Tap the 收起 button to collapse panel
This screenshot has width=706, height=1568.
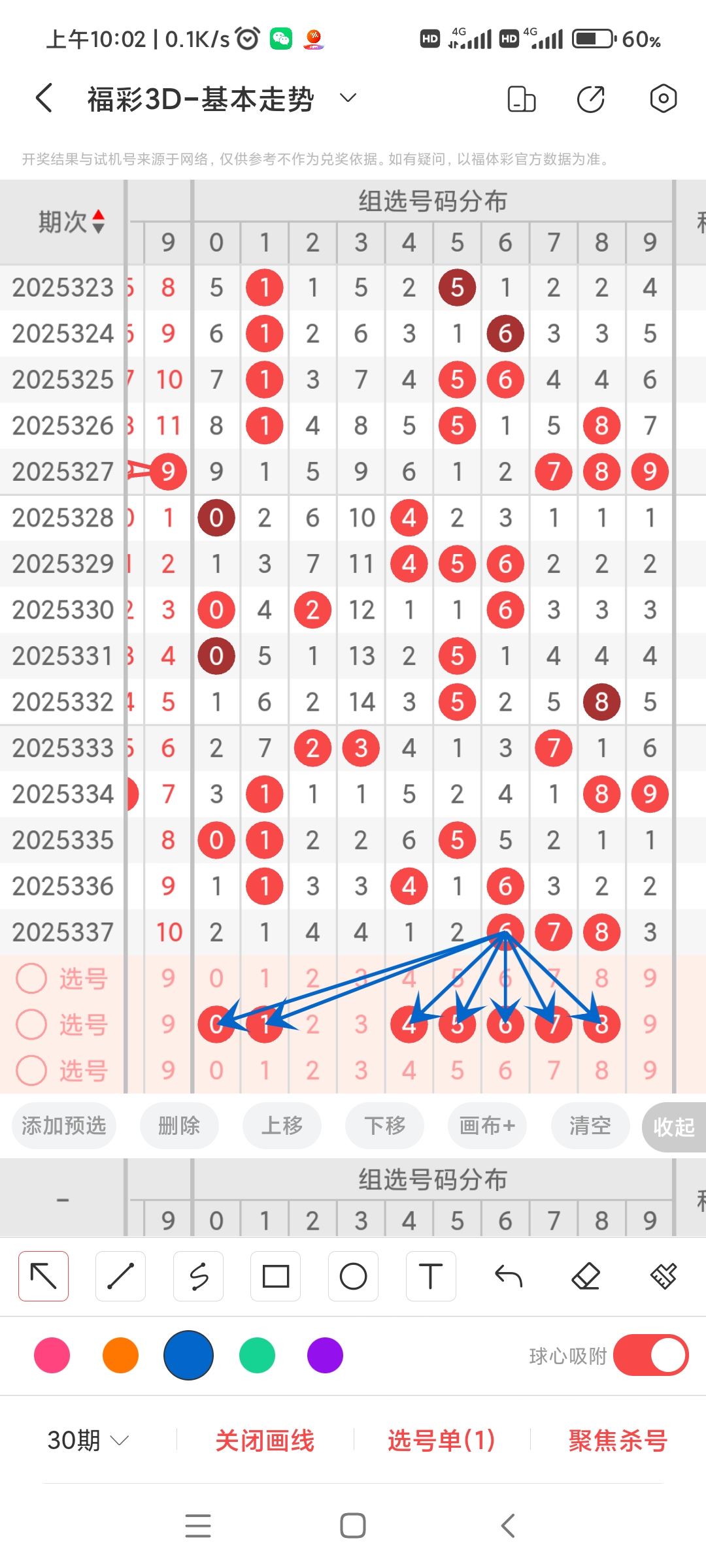(x=674, y=1125)
